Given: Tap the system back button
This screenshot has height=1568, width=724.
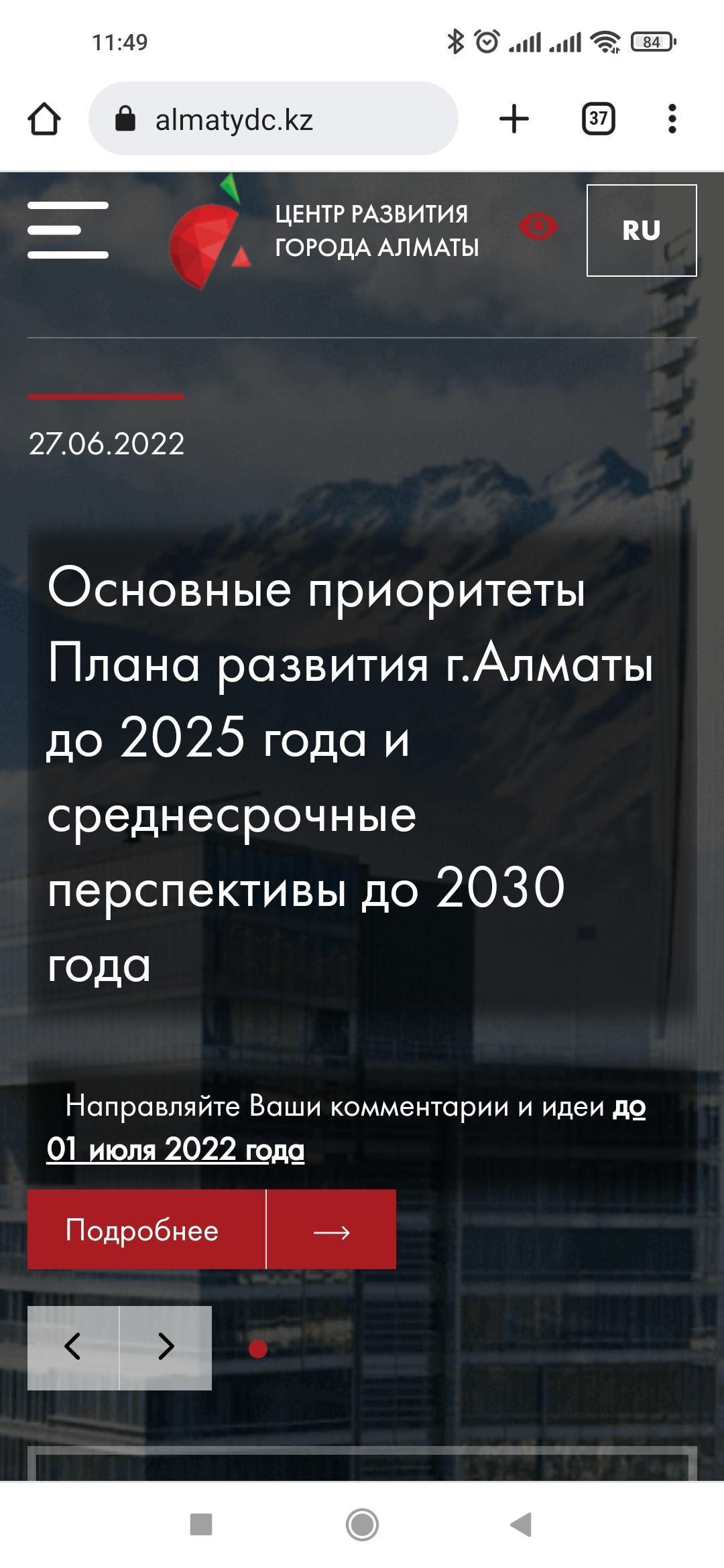Looking at the screenshot, I should (521, 1524).
